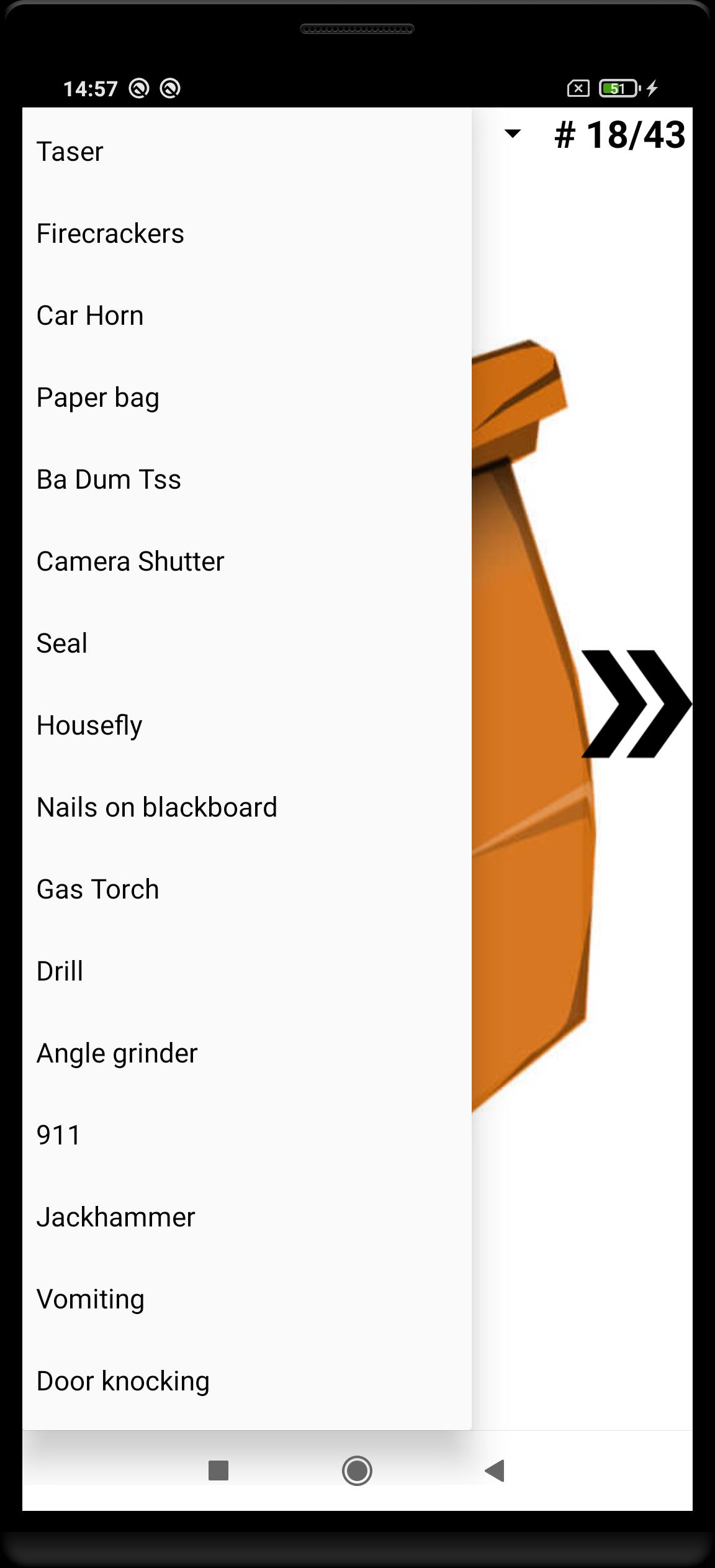
Task: Pick the Seal sound
Action: 246,643
